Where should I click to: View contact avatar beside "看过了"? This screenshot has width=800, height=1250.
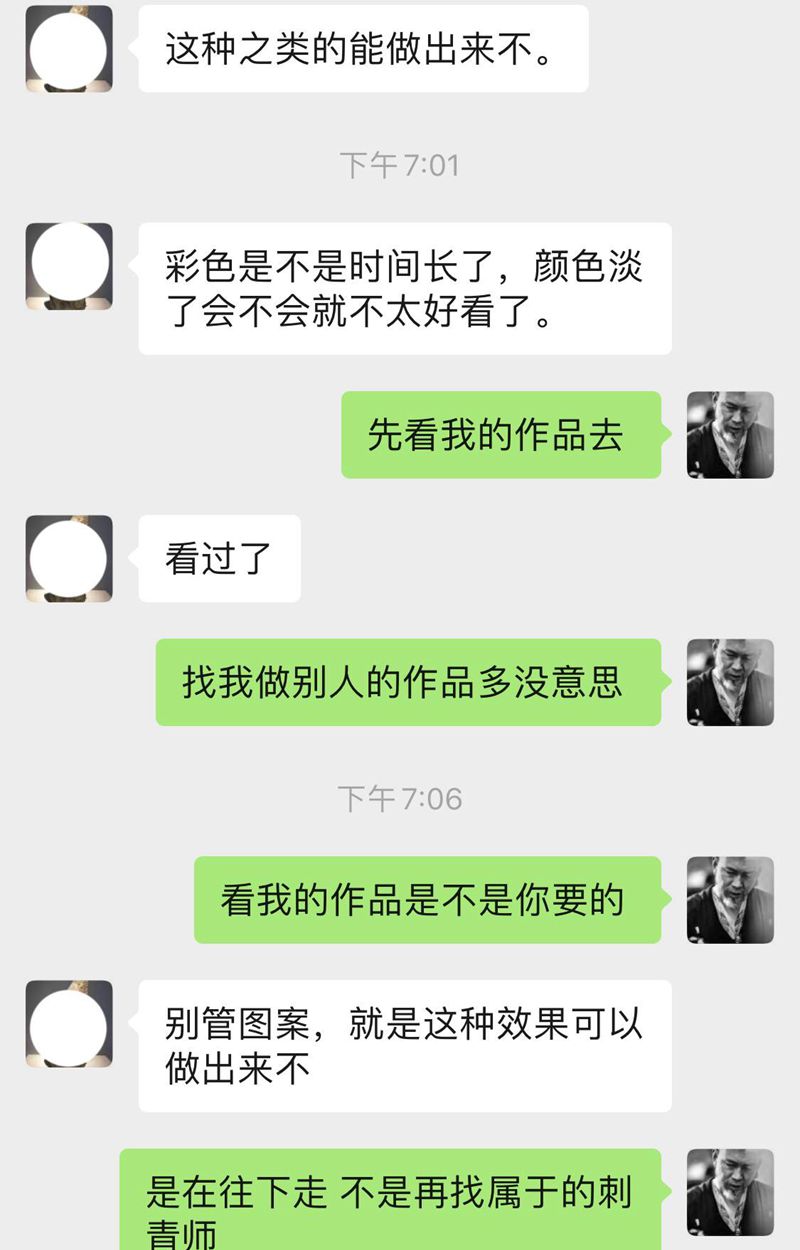69,558
